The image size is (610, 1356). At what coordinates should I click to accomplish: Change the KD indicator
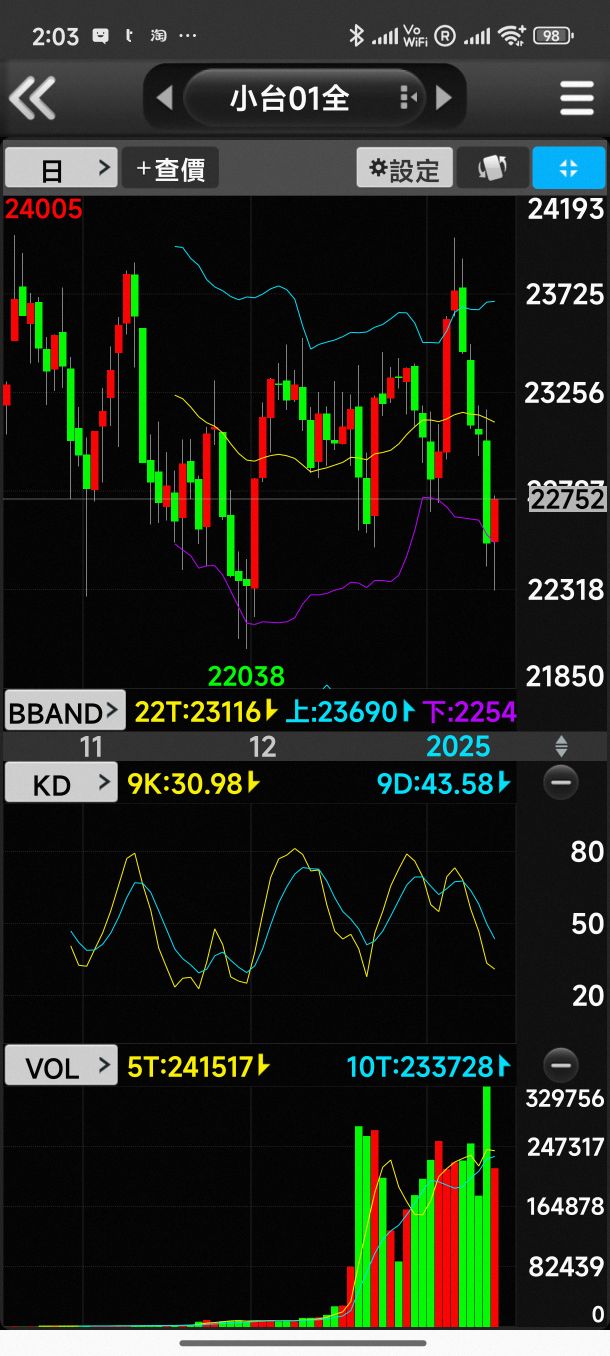pyautogui.click(x=61, y=784)
